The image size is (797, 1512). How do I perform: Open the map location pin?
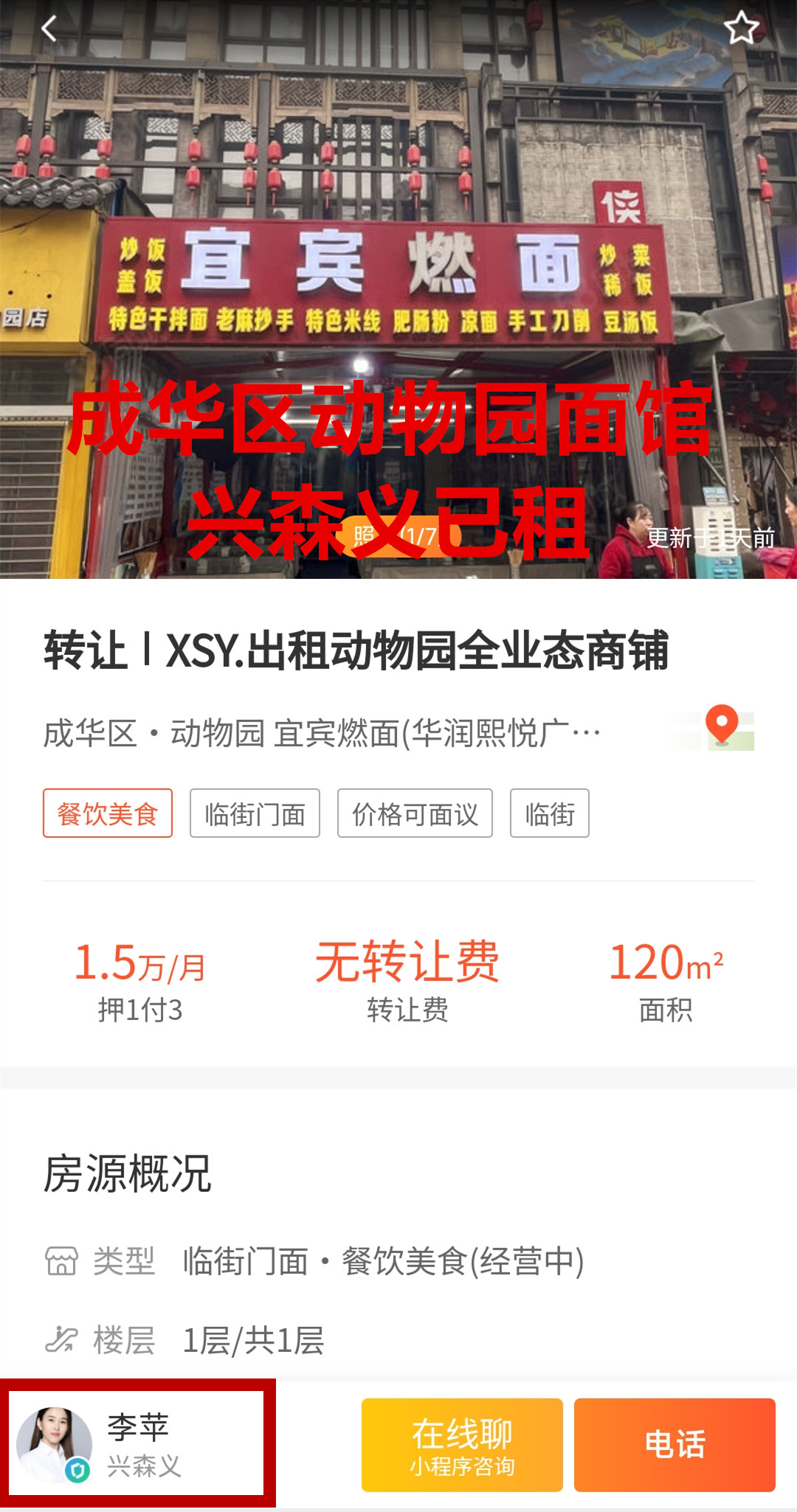(x=722, y=728)
